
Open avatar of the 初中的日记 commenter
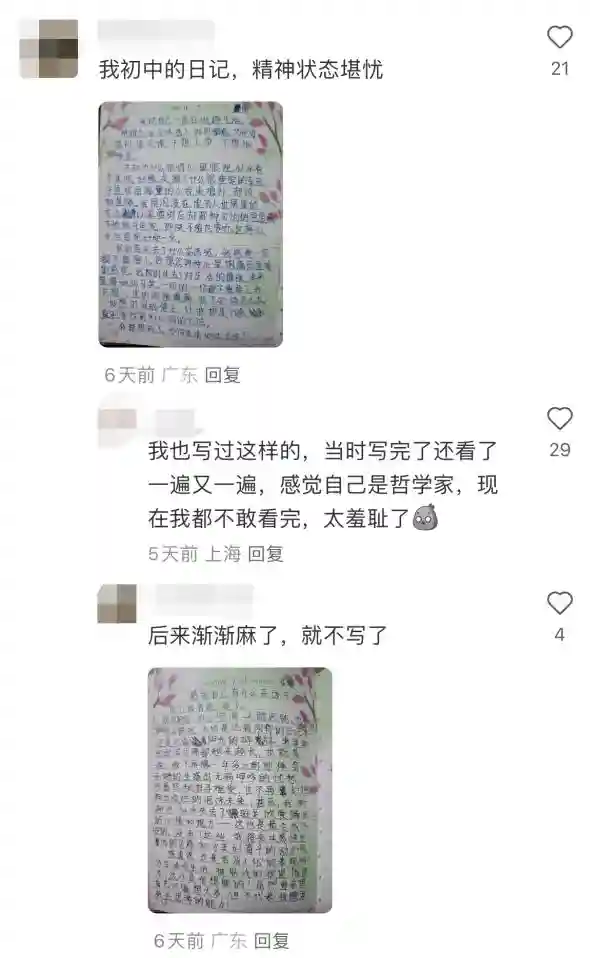(48, 49)
